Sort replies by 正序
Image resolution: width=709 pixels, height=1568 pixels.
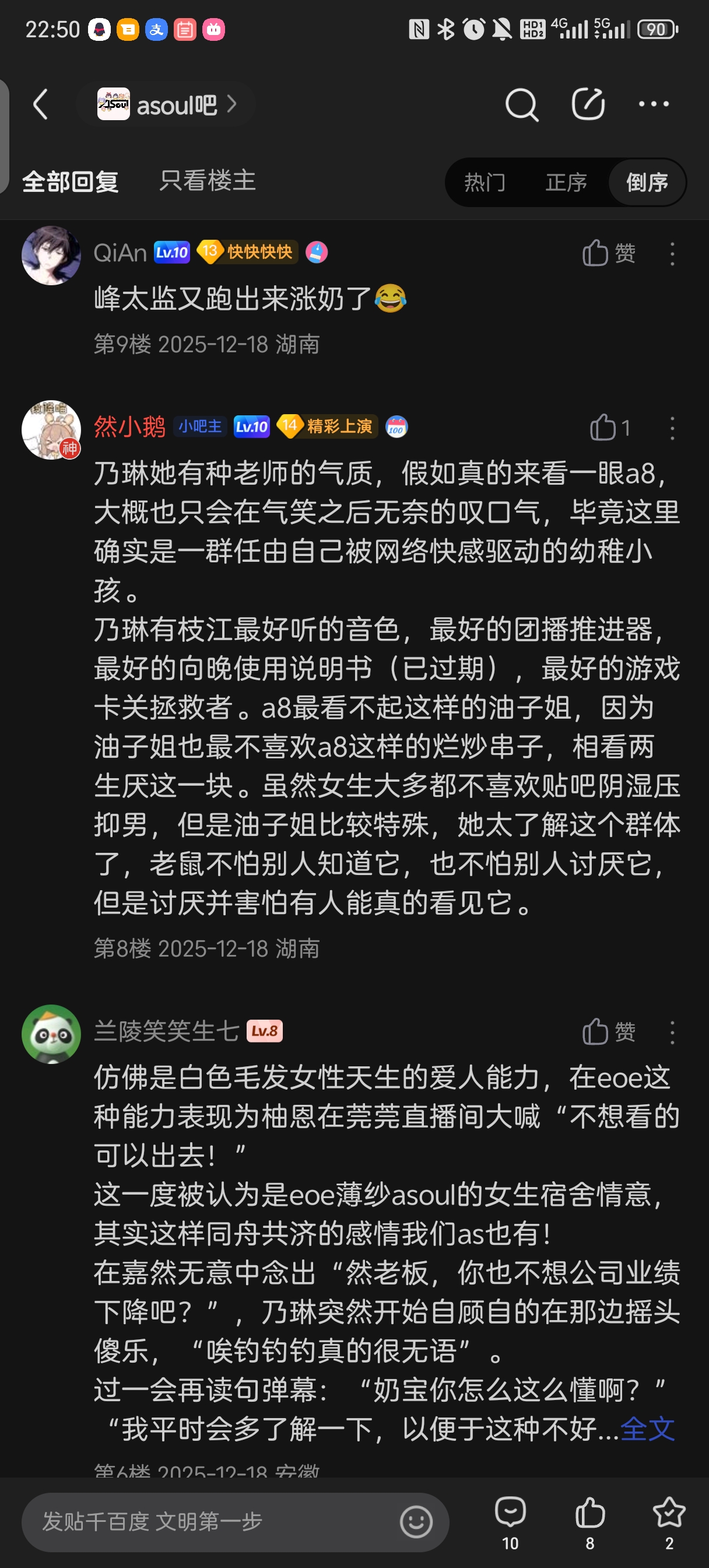click(x=566, y=182)
